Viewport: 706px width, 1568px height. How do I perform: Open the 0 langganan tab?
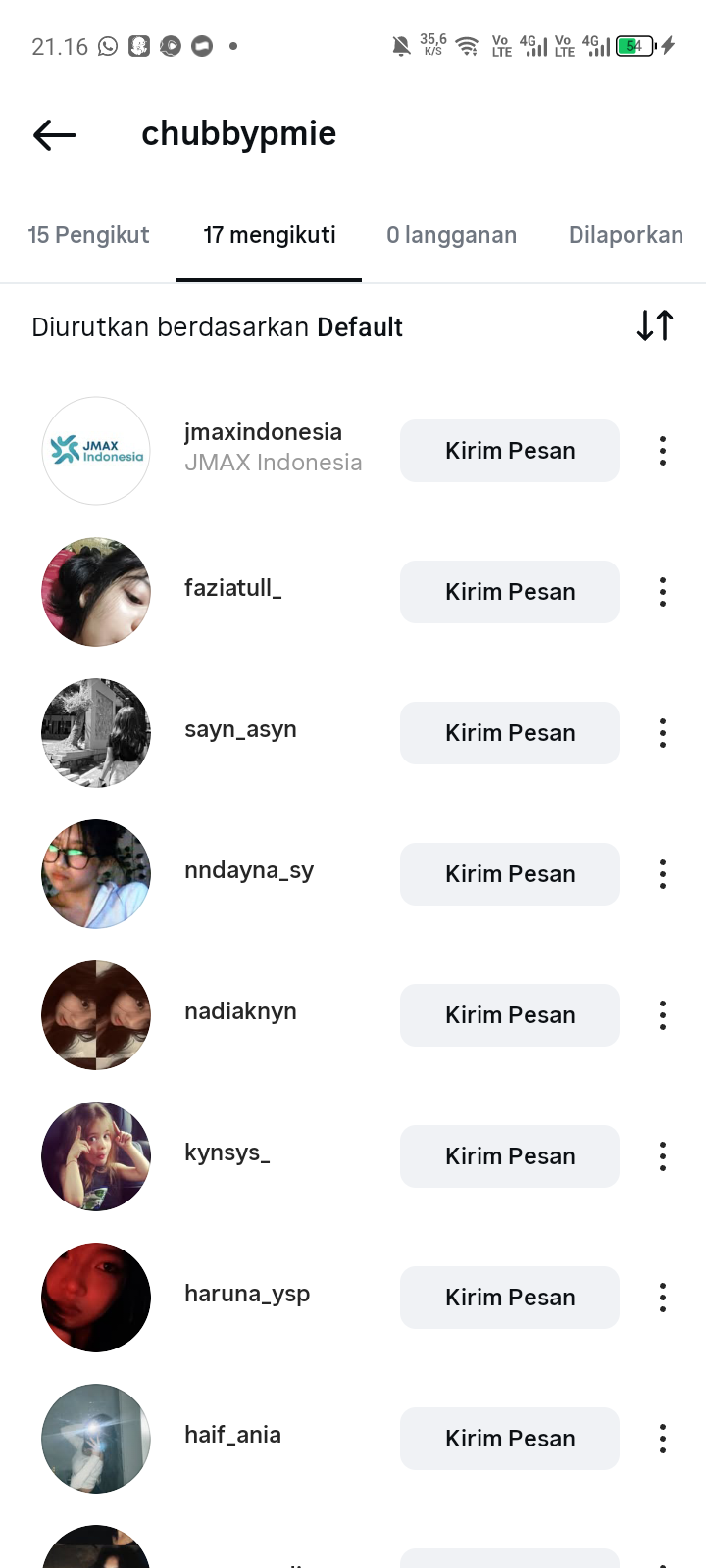(x=451, y=235)
